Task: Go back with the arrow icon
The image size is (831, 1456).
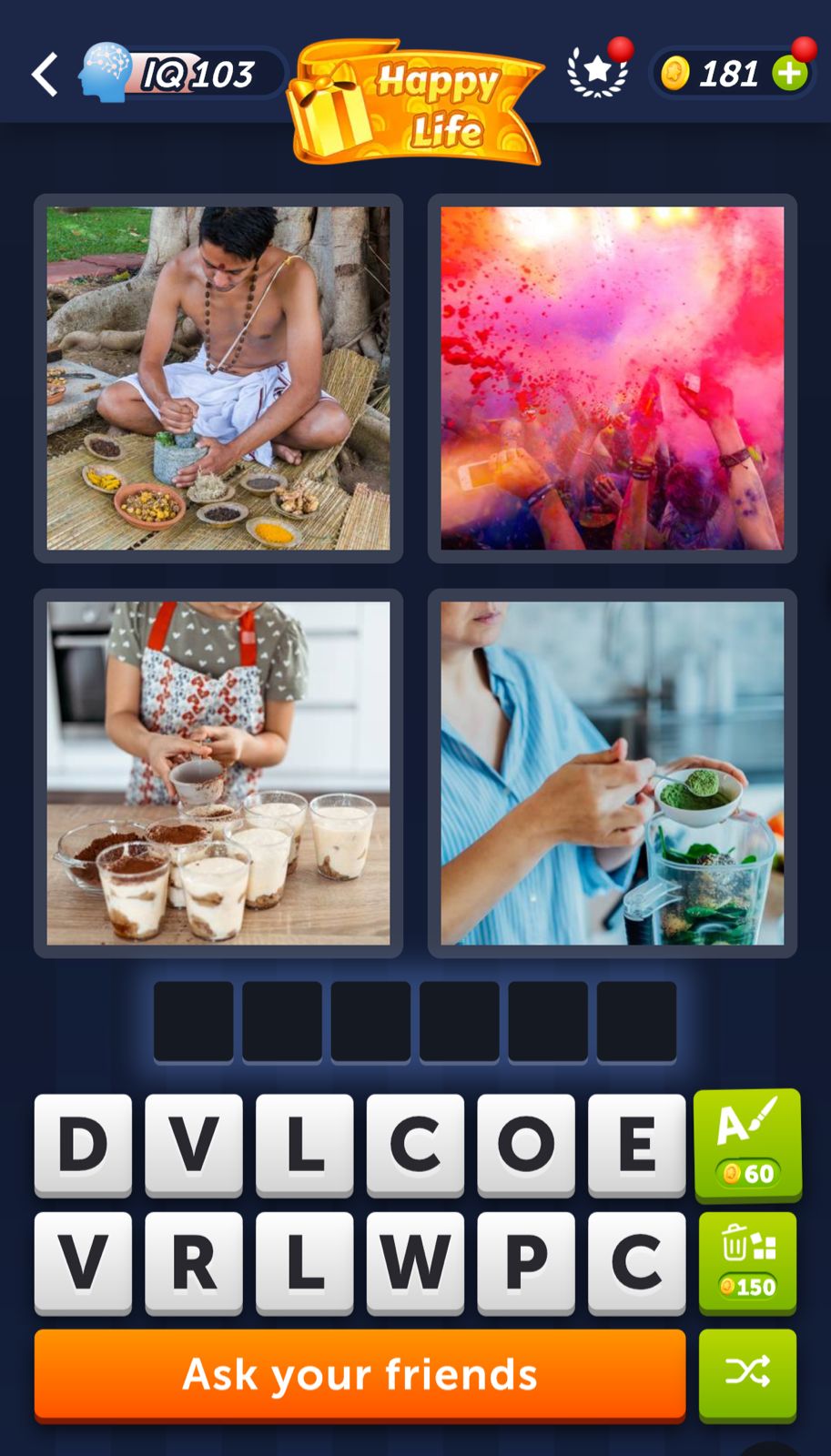Action: pyautogui.click(x=46, y=75)
